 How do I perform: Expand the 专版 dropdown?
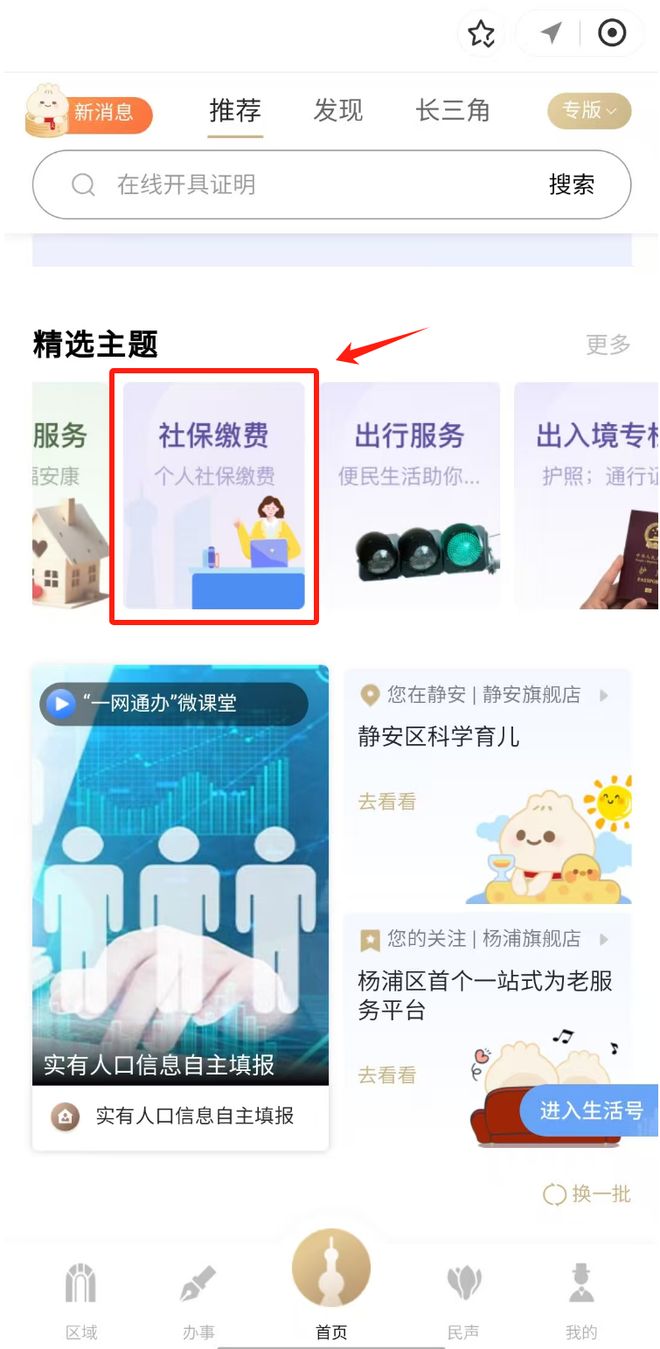tap(589, 110)
